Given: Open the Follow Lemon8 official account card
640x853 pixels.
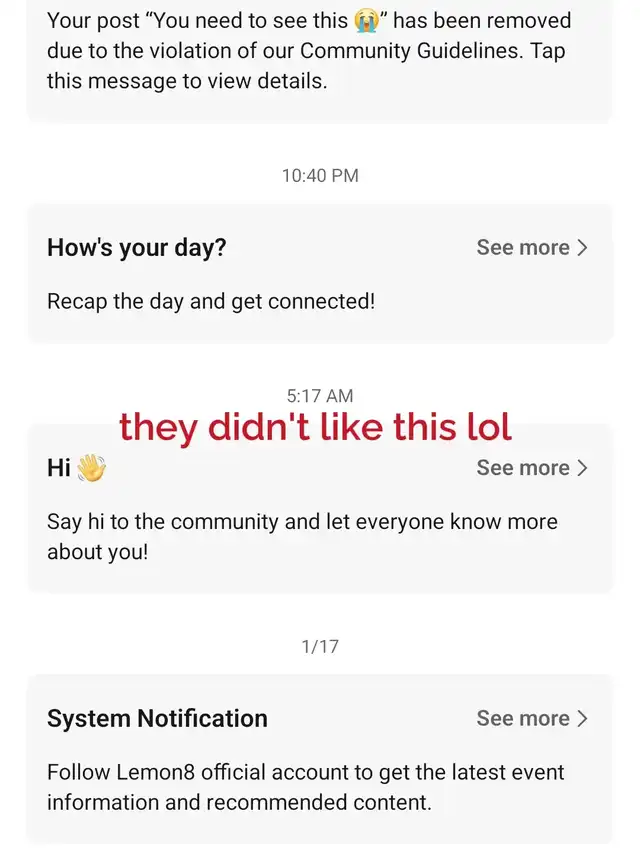Looking at the screenshot, I should point(305,787).
